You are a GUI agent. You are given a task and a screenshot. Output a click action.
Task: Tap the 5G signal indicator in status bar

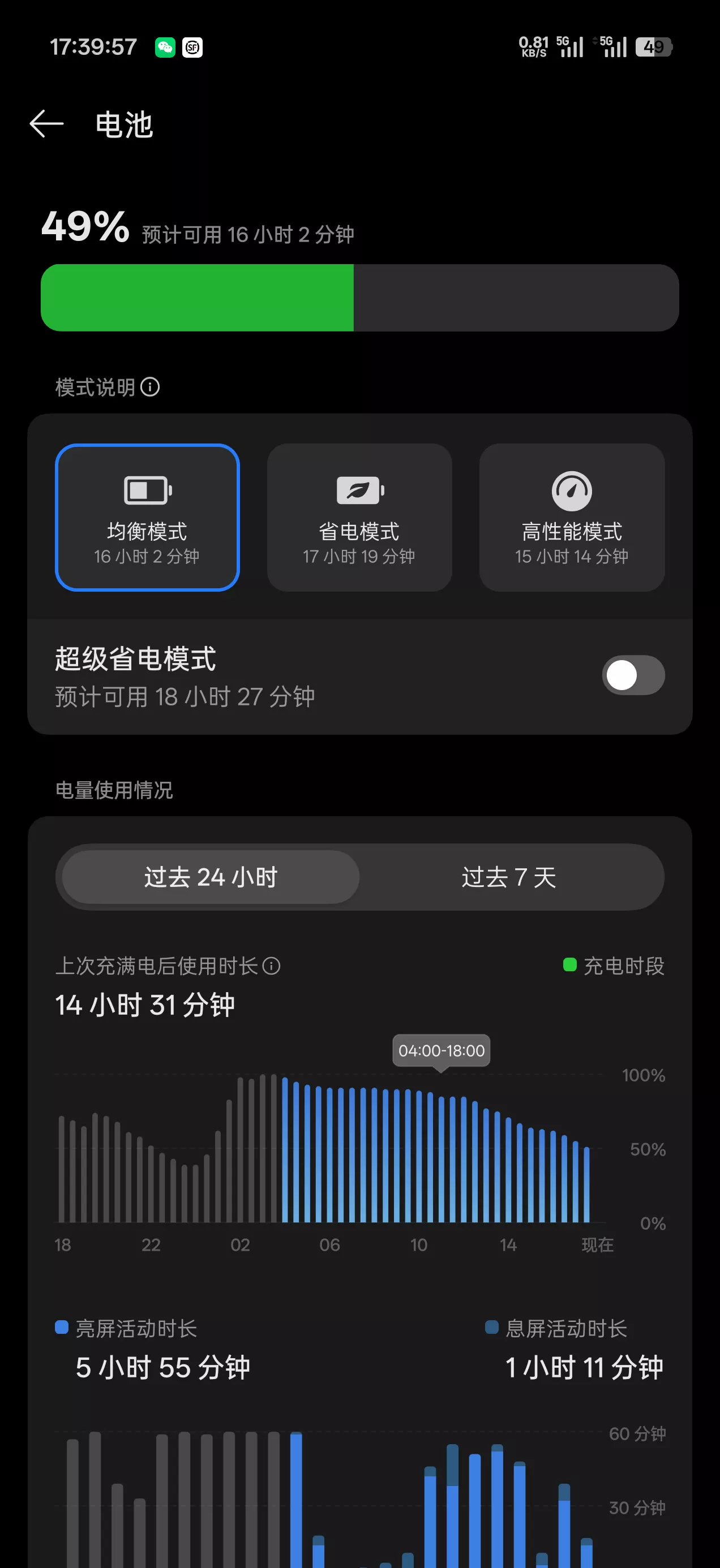click(x=571, y=46)
